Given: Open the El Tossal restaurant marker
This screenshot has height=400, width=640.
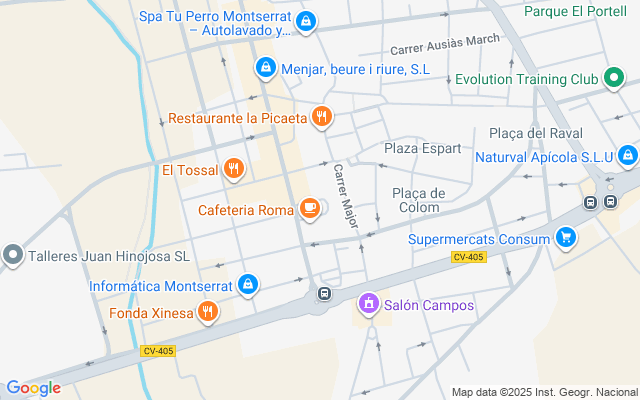Looking at the screenshot, I should point(234,169).
